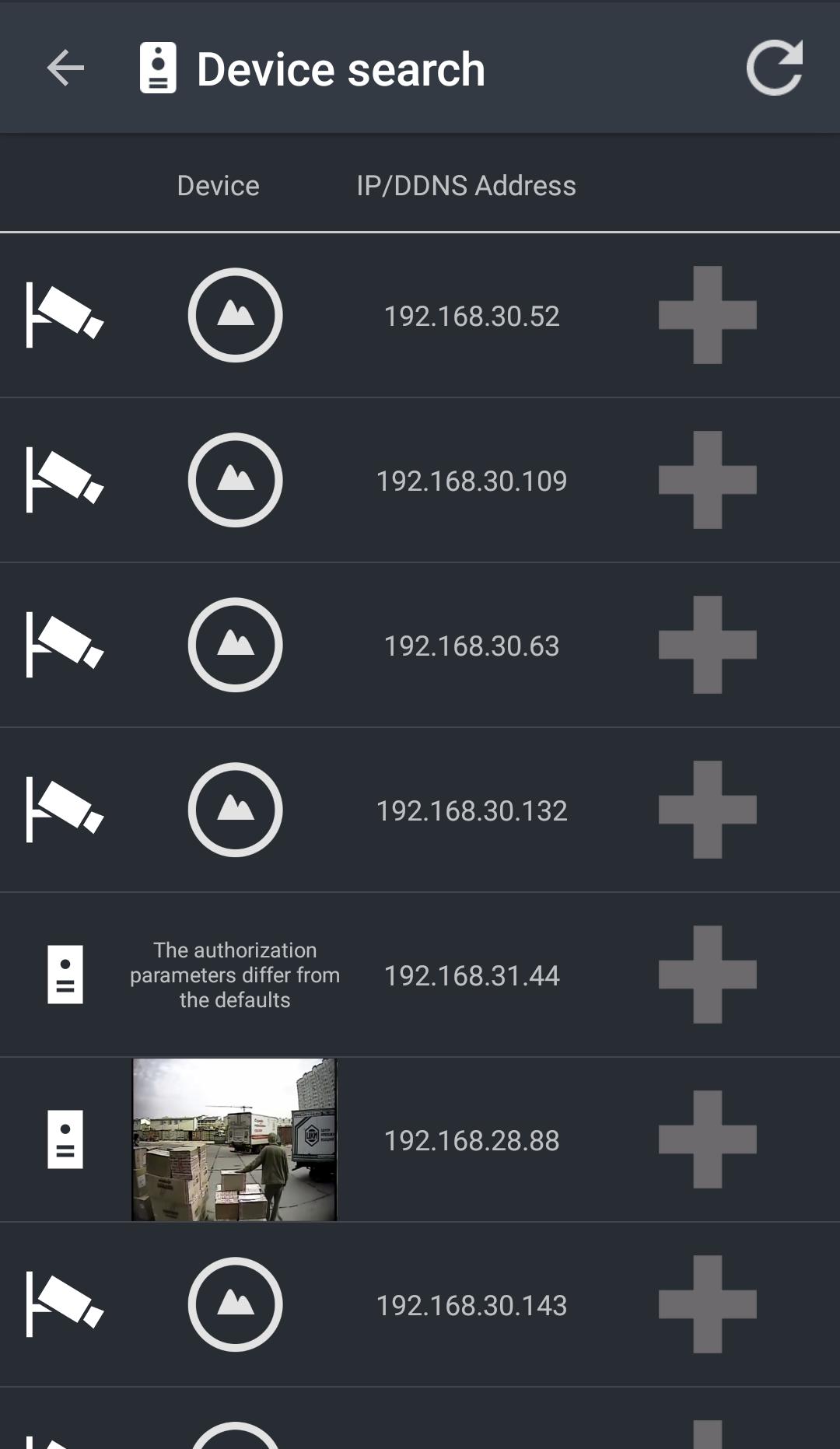Add device 192.168.30.109

pos(707,480)
